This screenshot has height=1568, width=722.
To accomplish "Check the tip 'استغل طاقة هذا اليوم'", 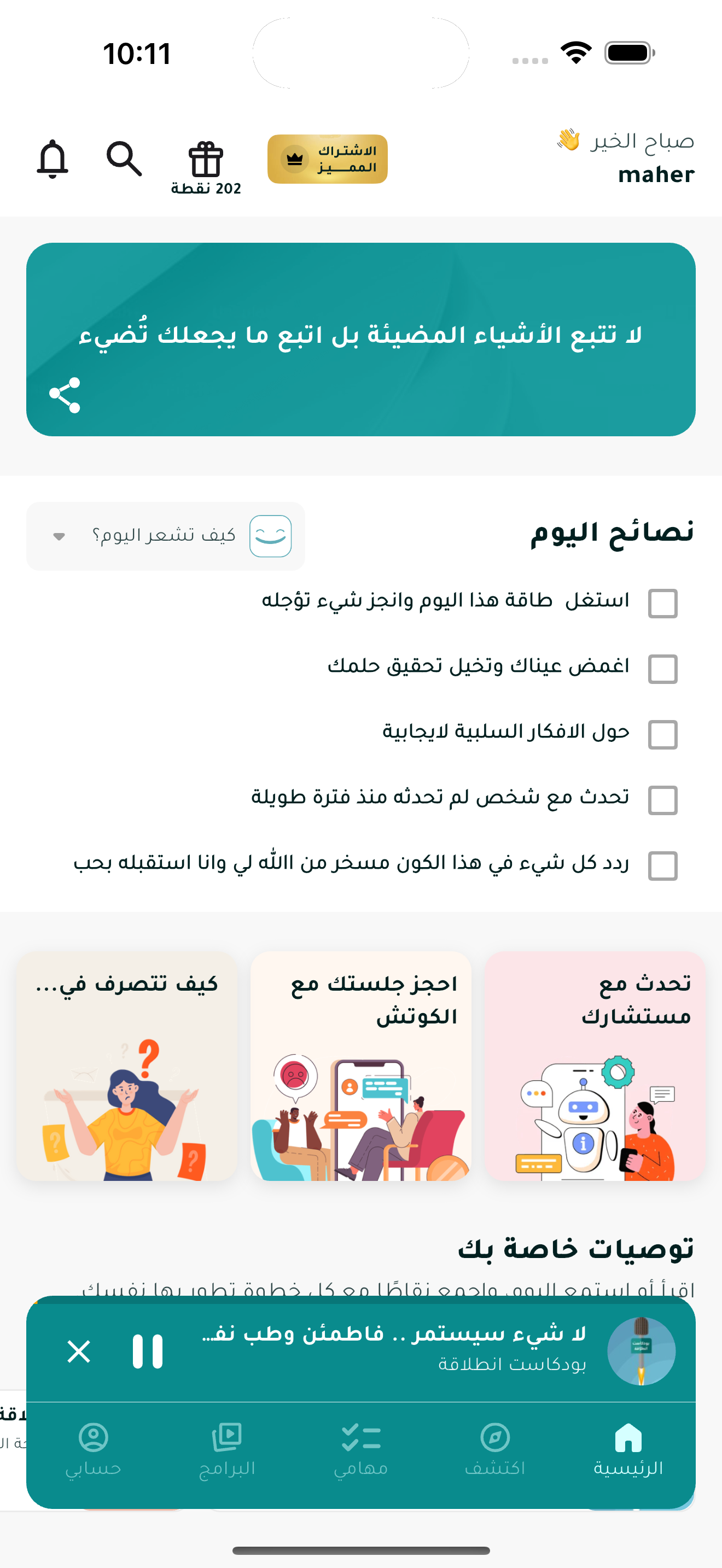I will coord(662,603).
